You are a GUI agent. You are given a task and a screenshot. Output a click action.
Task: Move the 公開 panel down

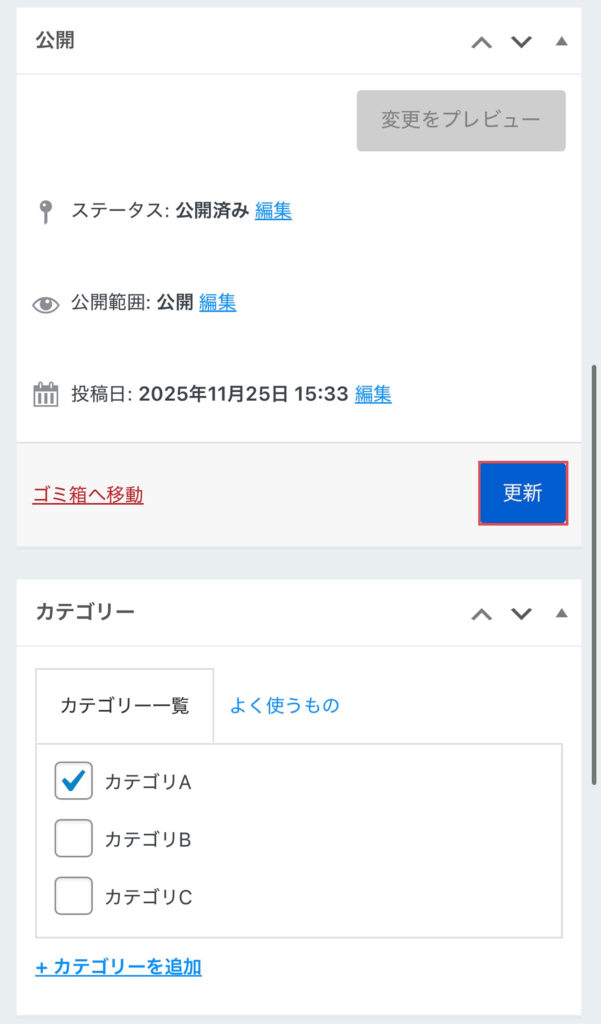521,42
